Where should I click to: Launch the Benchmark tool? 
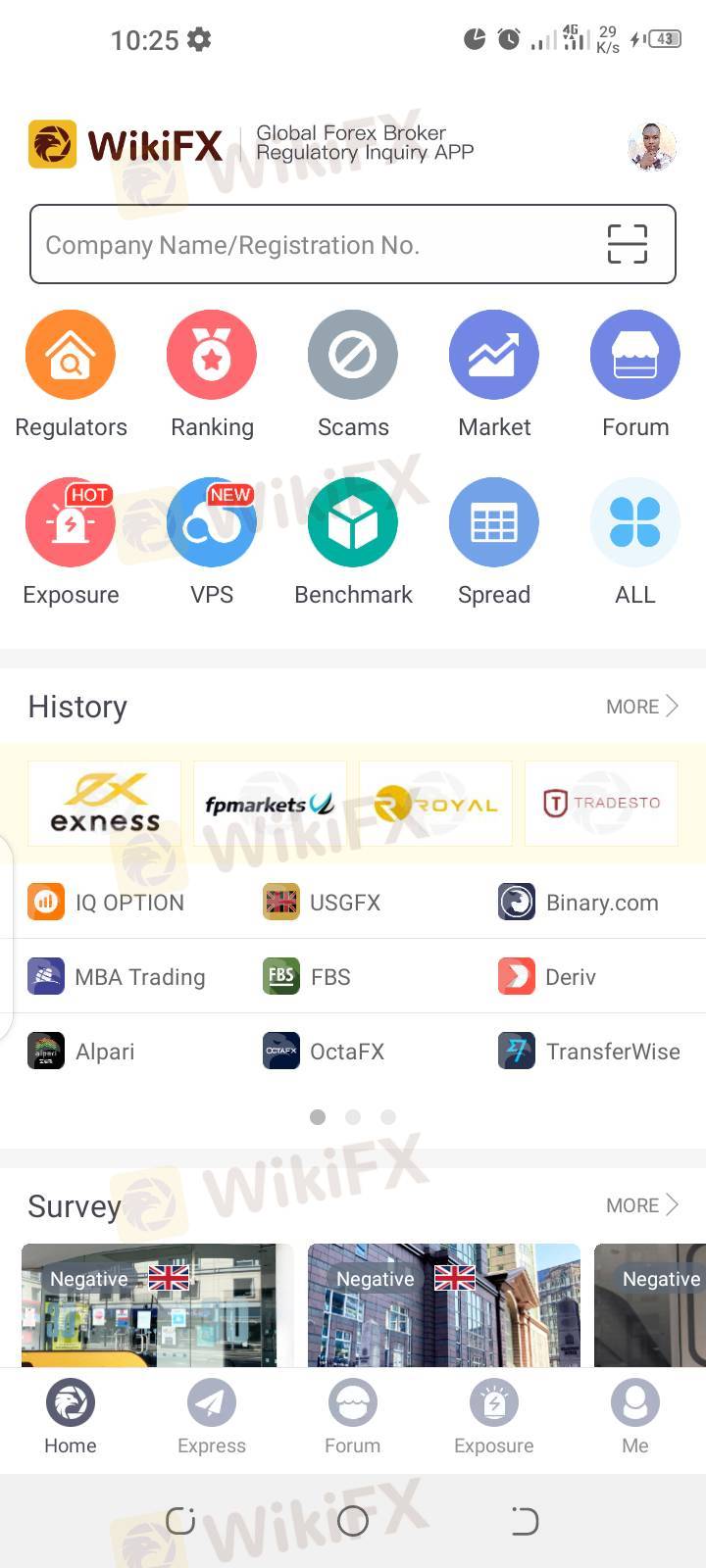coord(353,523)
